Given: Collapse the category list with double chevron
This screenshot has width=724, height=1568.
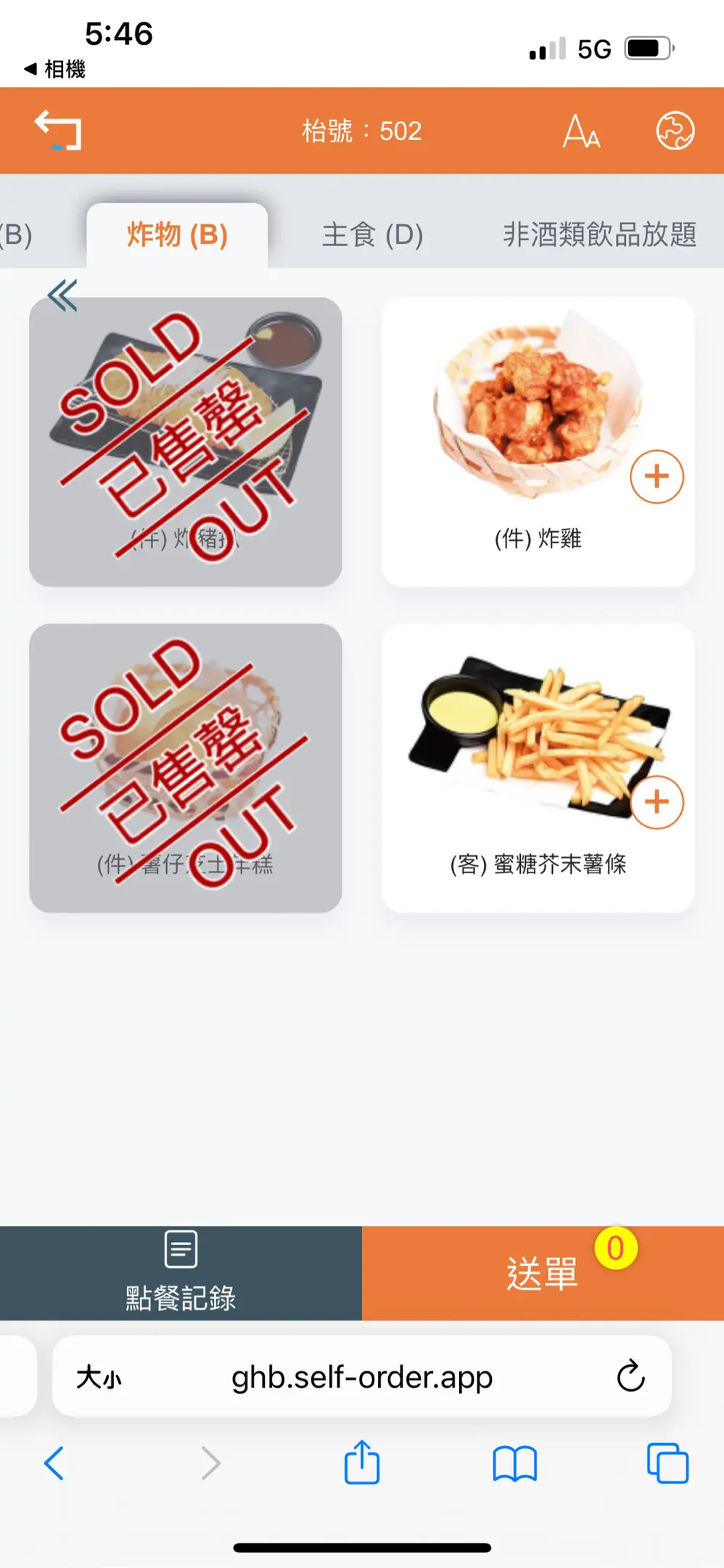Looking at the screenshot, I should tap(62, 295).
